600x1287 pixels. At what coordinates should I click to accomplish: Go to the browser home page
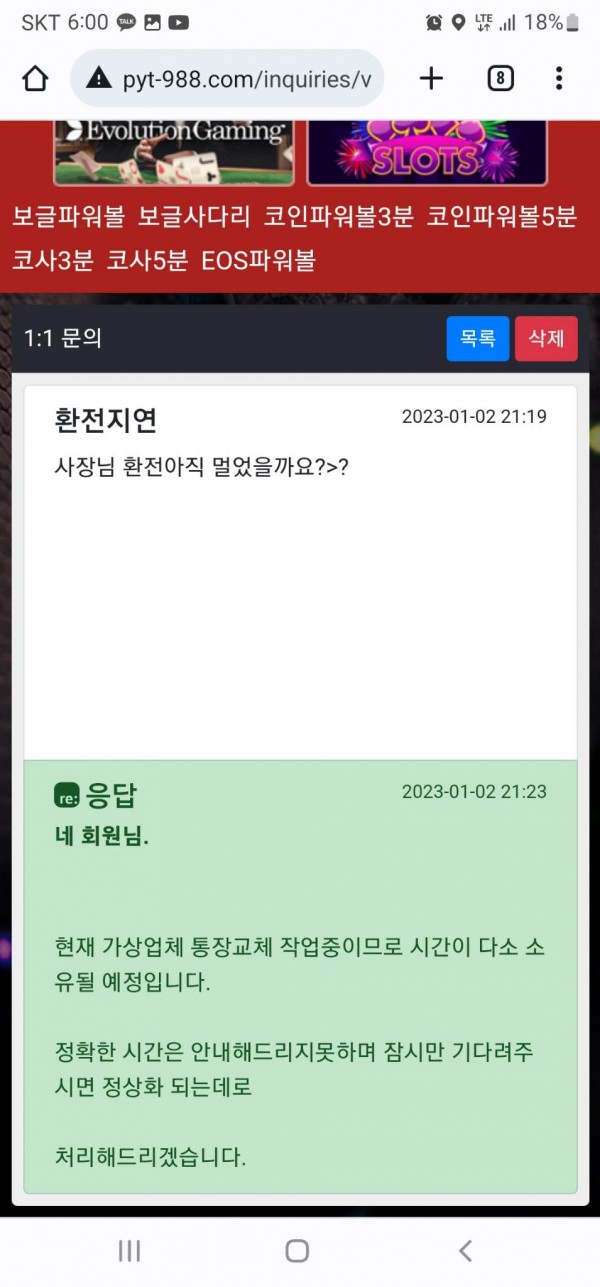click(x=35, y=79)
